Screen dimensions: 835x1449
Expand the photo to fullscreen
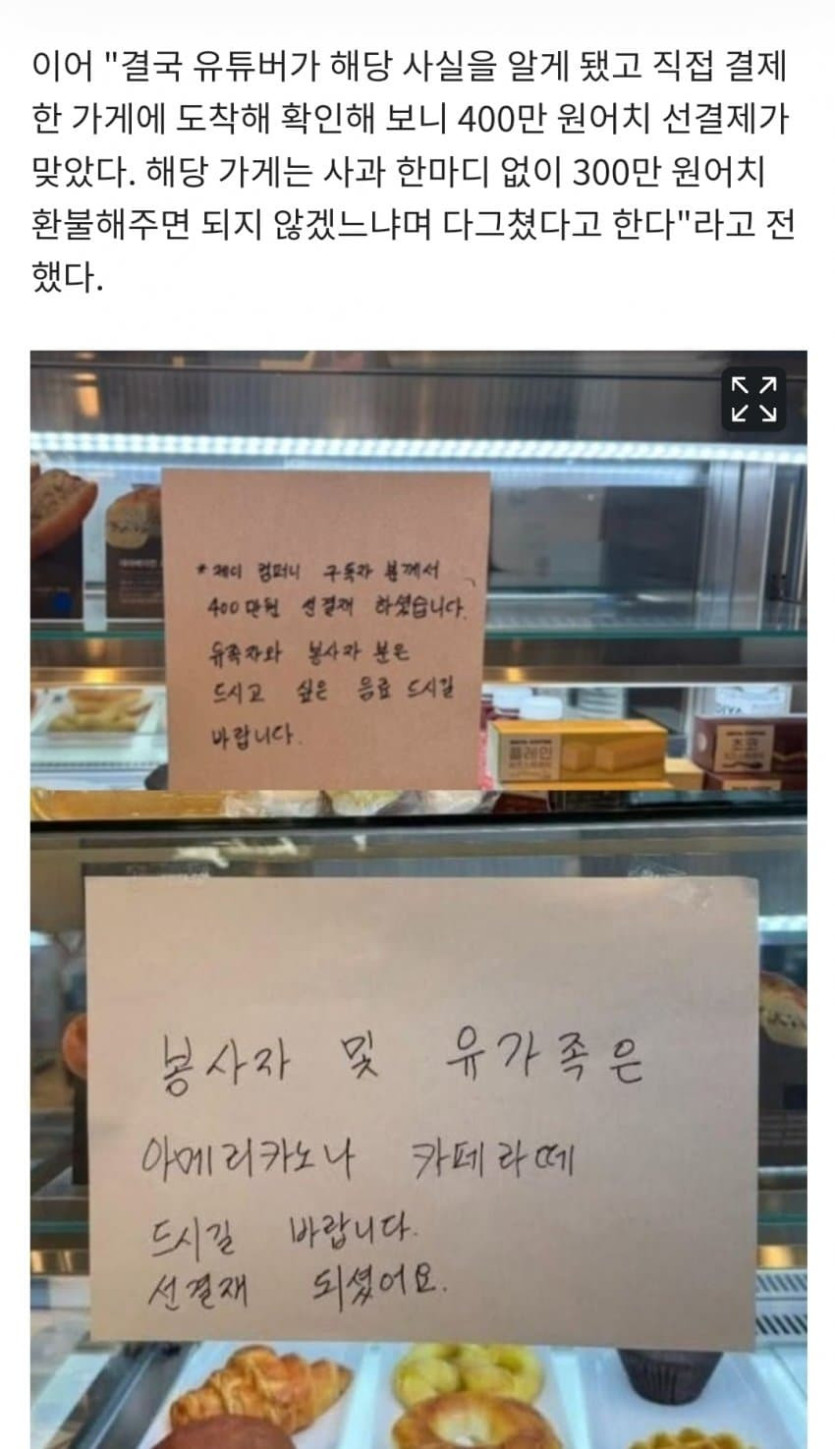(x=753, y=400)
